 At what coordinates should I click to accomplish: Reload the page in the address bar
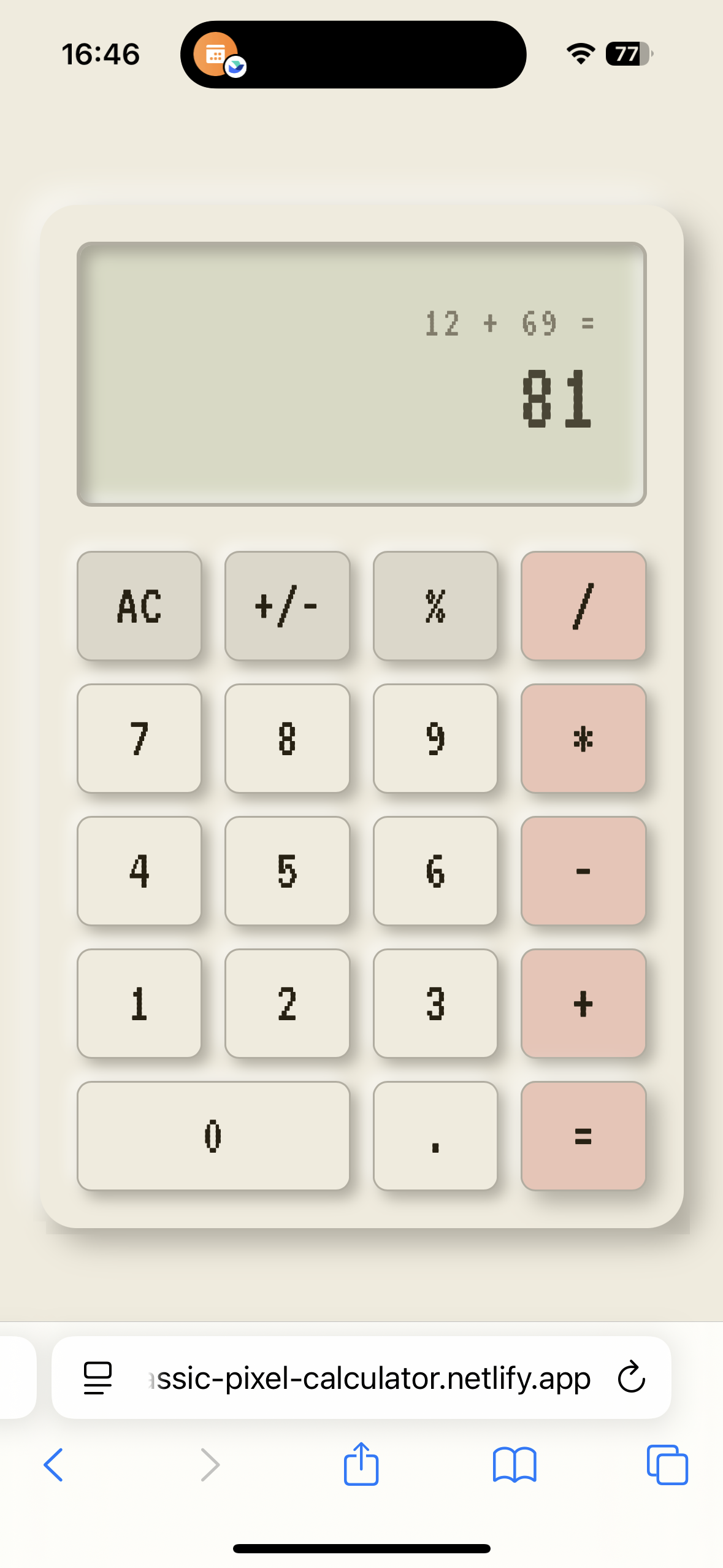coord(631,1377)
